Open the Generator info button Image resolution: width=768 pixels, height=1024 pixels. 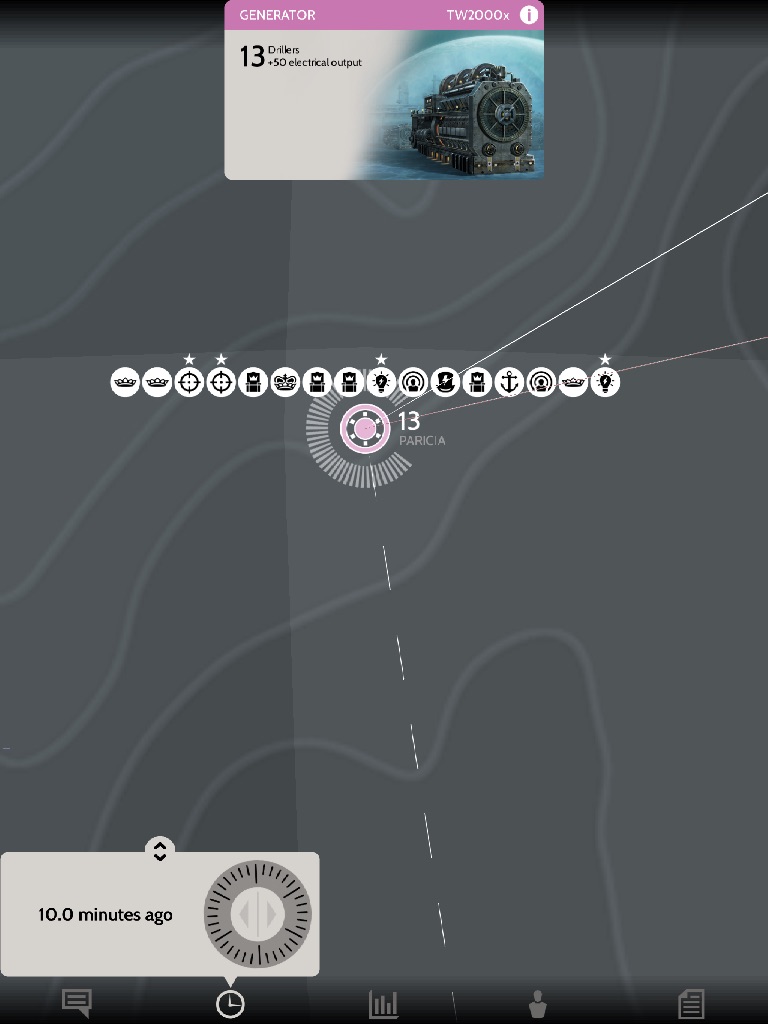tap(529, 15)
